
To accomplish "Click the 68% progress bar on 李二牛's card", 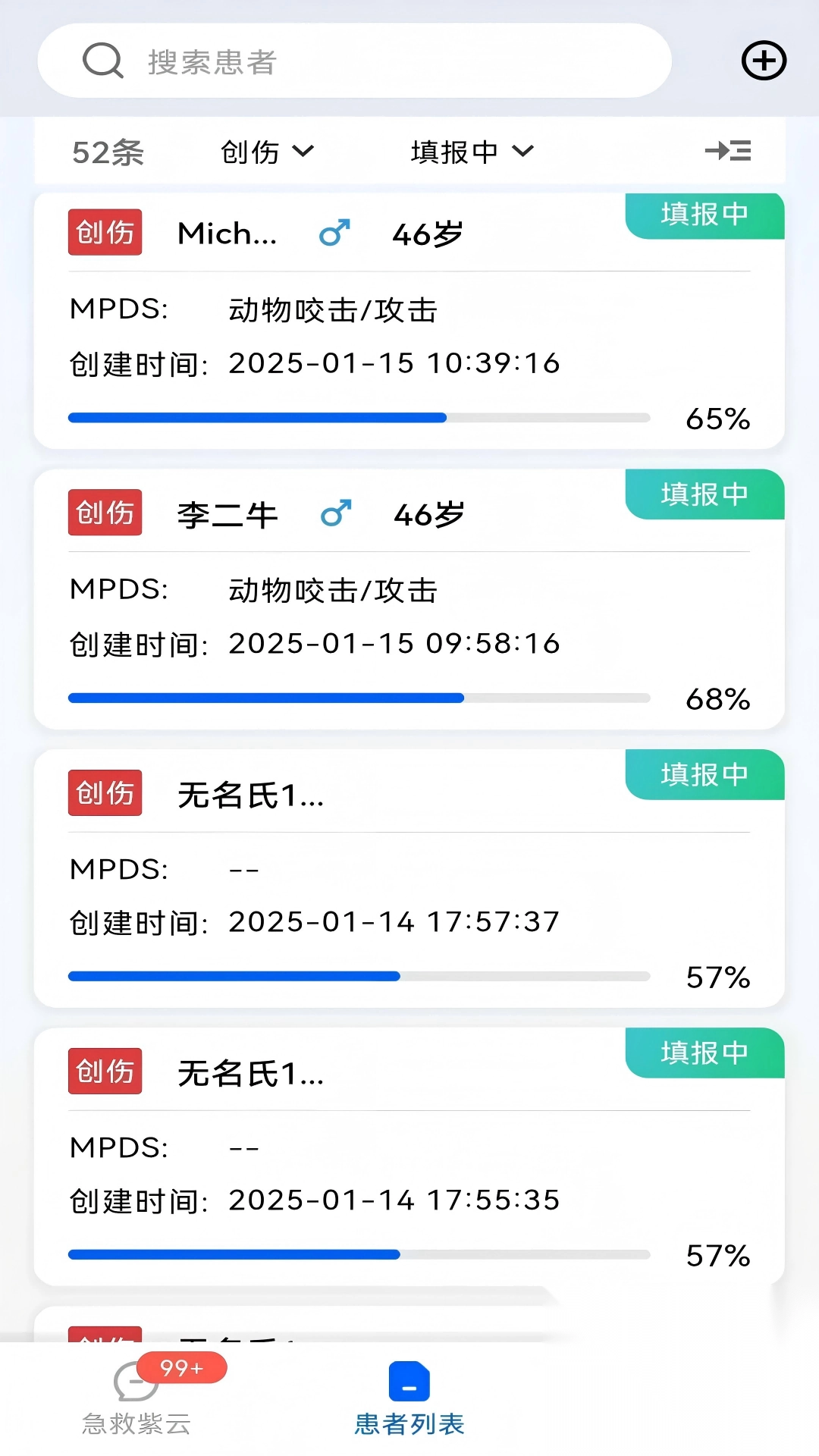I will click(359, 697).
